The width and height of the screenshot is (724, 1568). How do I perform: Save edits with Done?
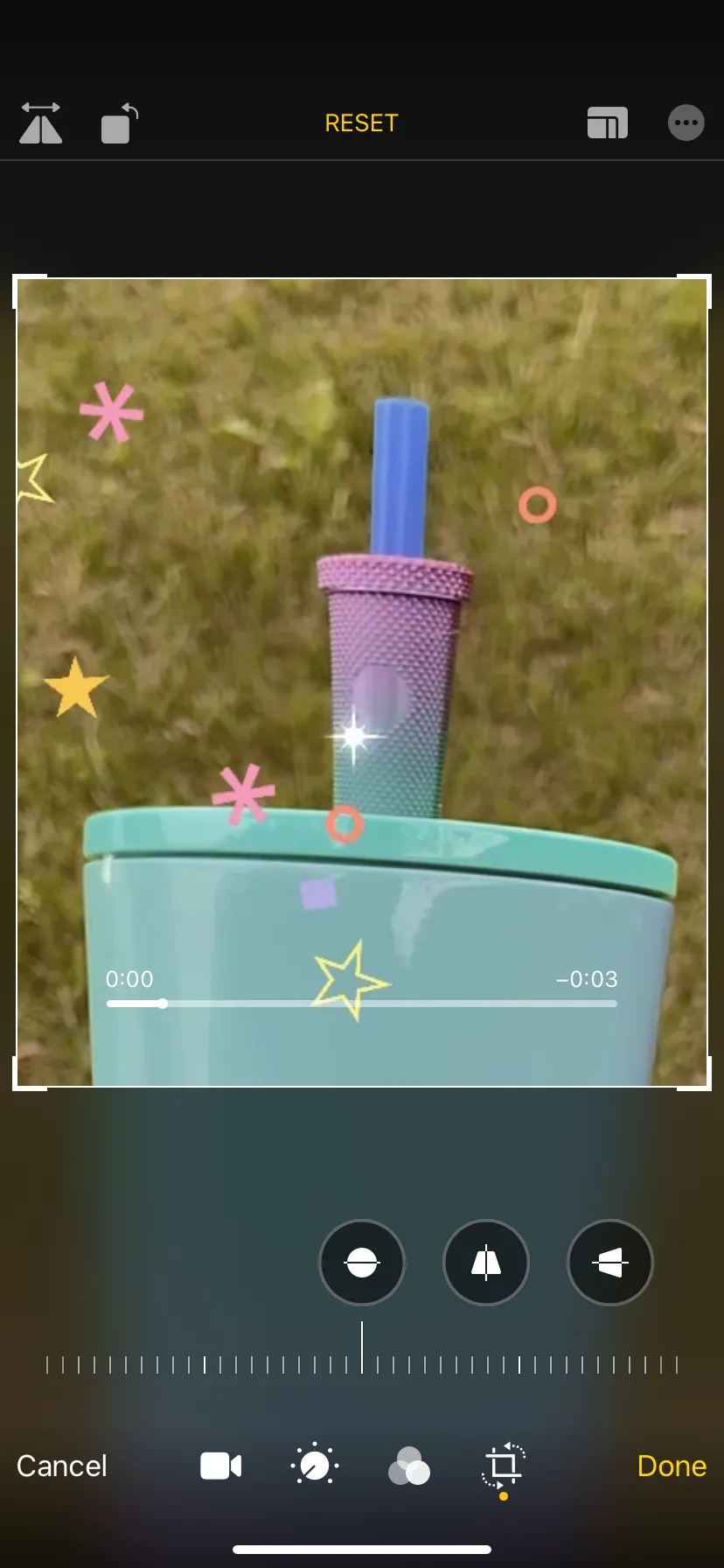click(672, 1466)
